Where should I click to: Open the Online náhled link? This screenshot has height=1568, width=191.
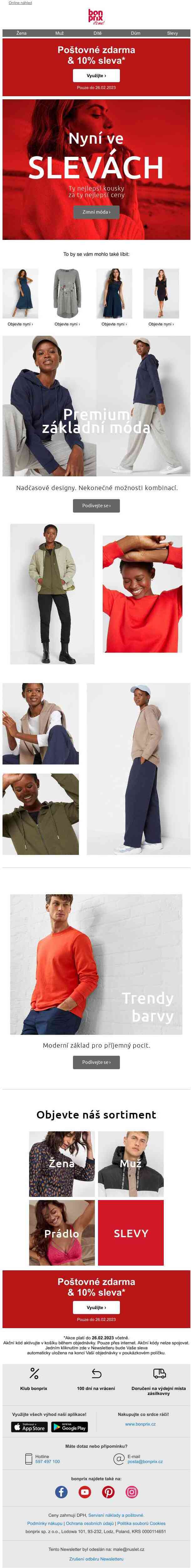point(20,3)
